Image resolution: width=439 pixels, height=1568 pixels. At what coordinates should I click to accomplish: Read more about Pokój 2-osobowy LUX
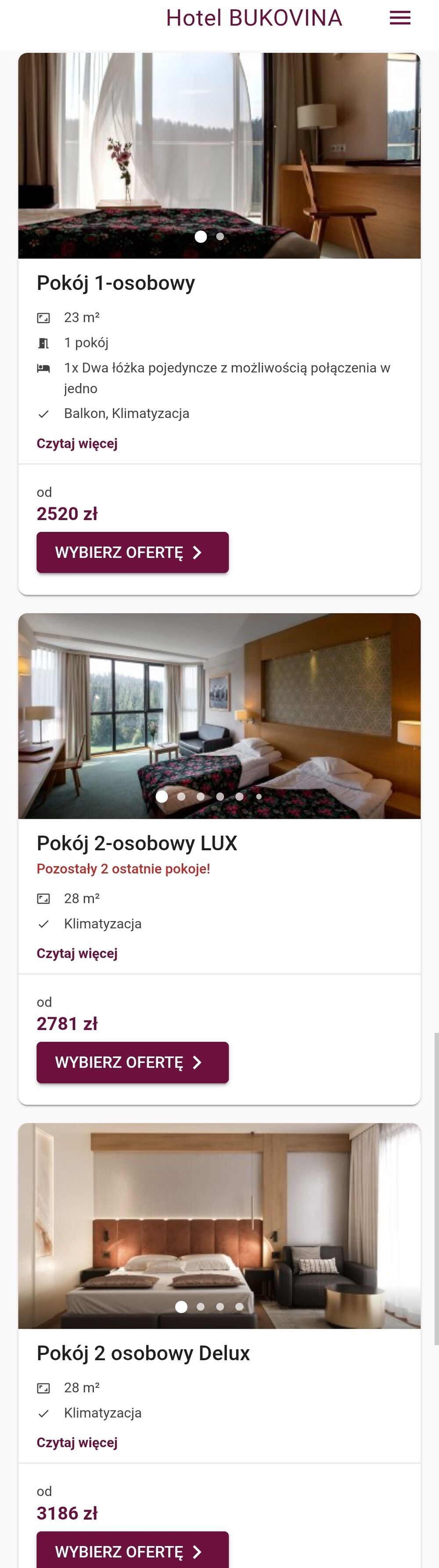click(77, 953)
